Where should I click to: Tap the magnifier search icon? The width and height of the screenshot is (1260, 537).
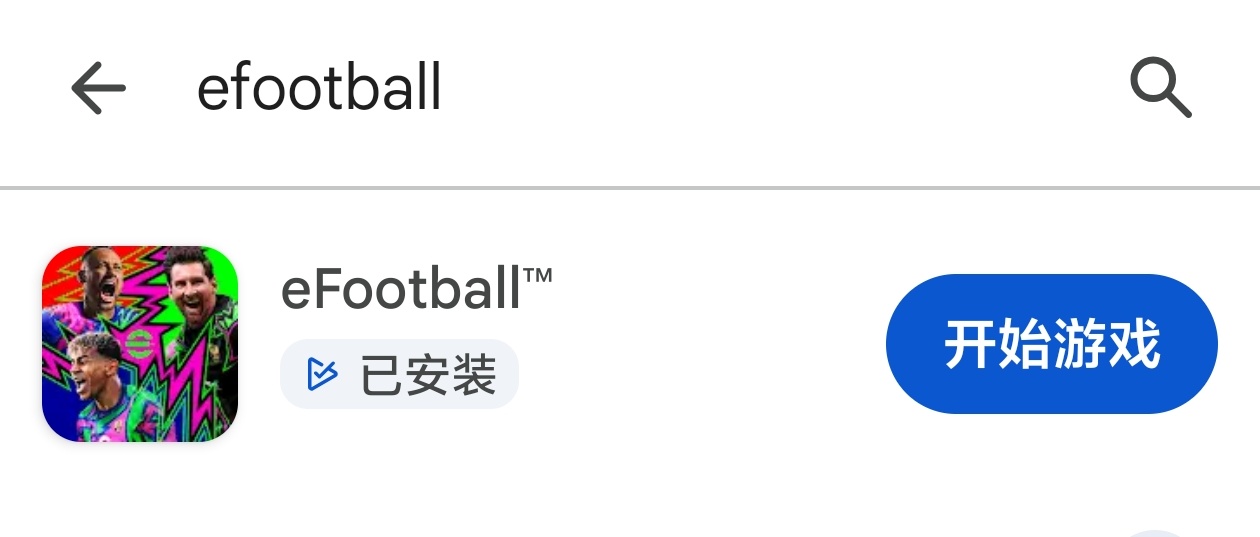(1160, 88)
